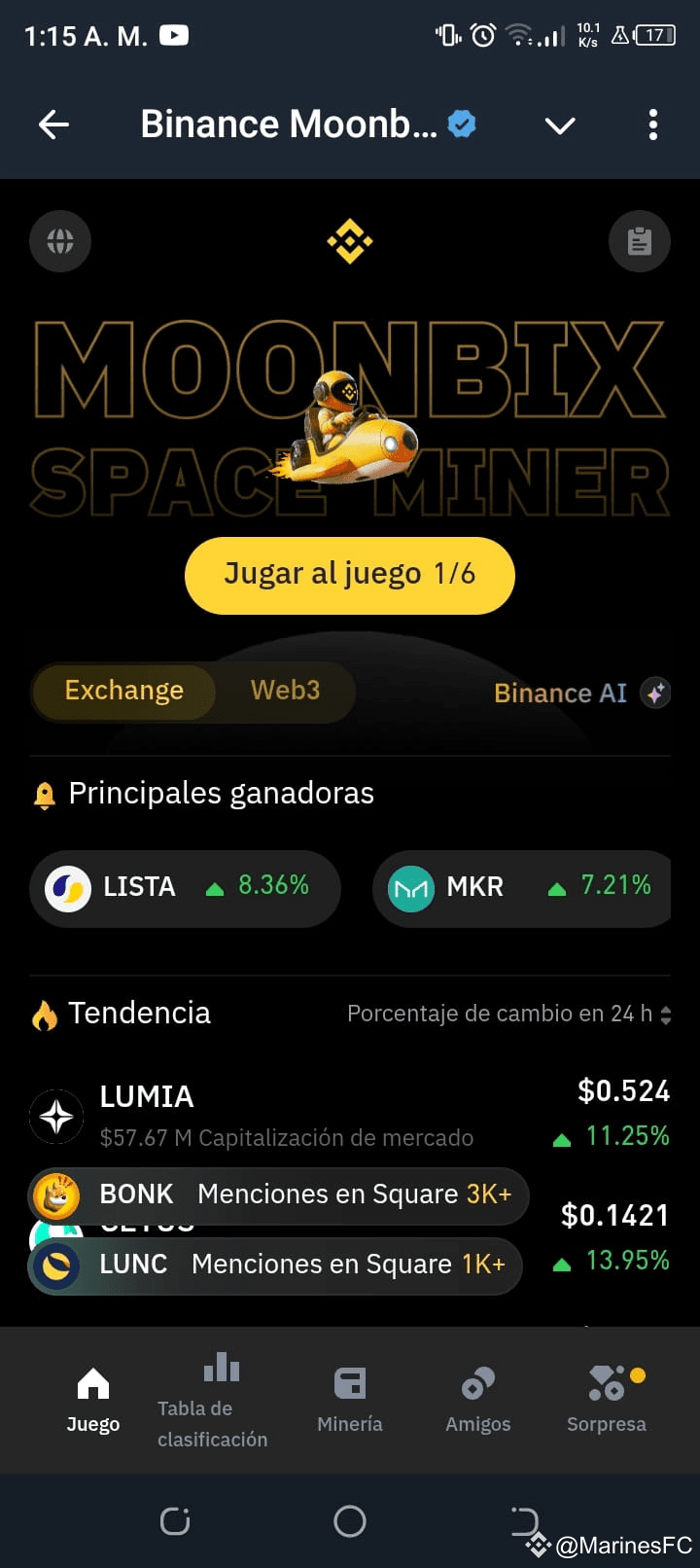The width and height of the screenshot is (700, 1568).
Task: Open the three-dot overflow menu
Action: (652, 125)
